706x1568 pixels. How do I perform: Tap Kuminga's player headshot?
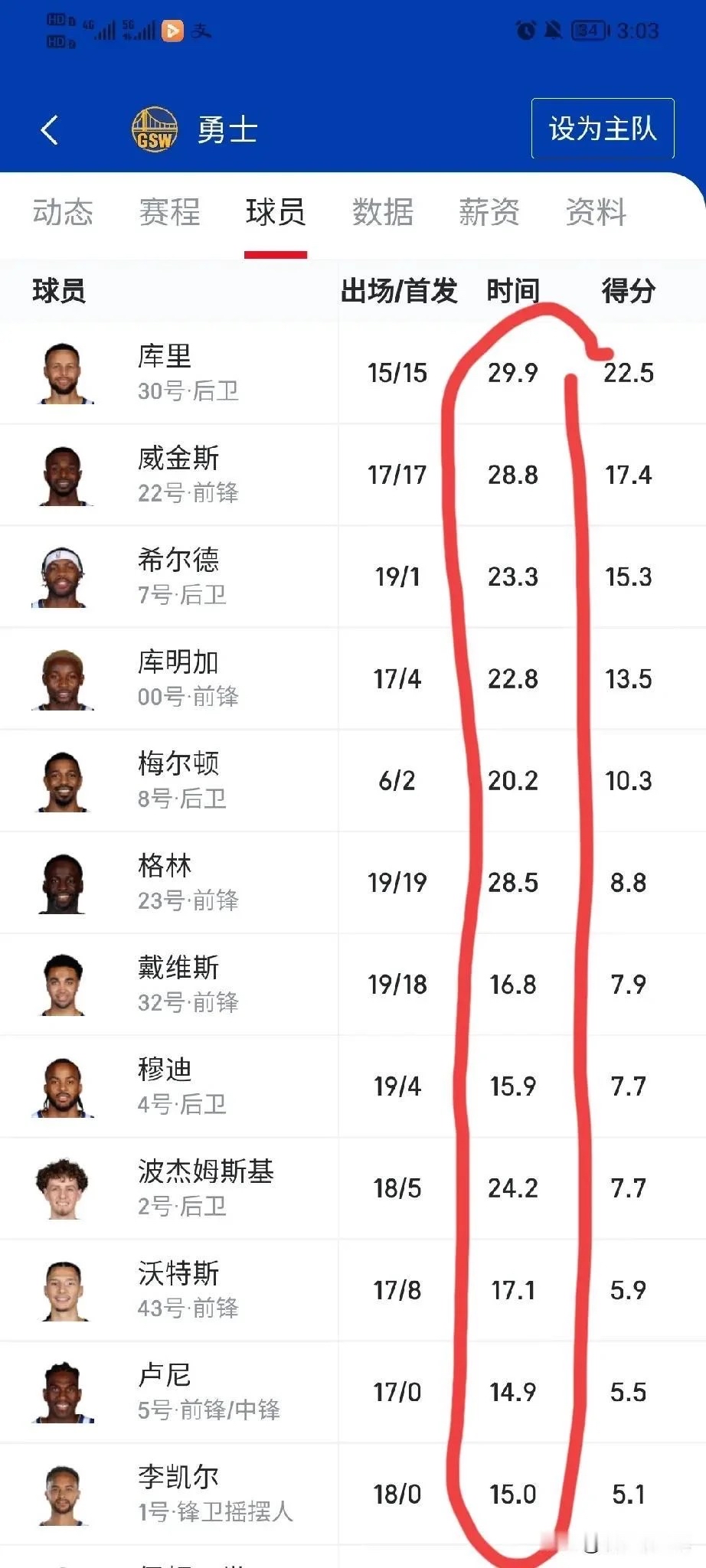pos(64,678)
